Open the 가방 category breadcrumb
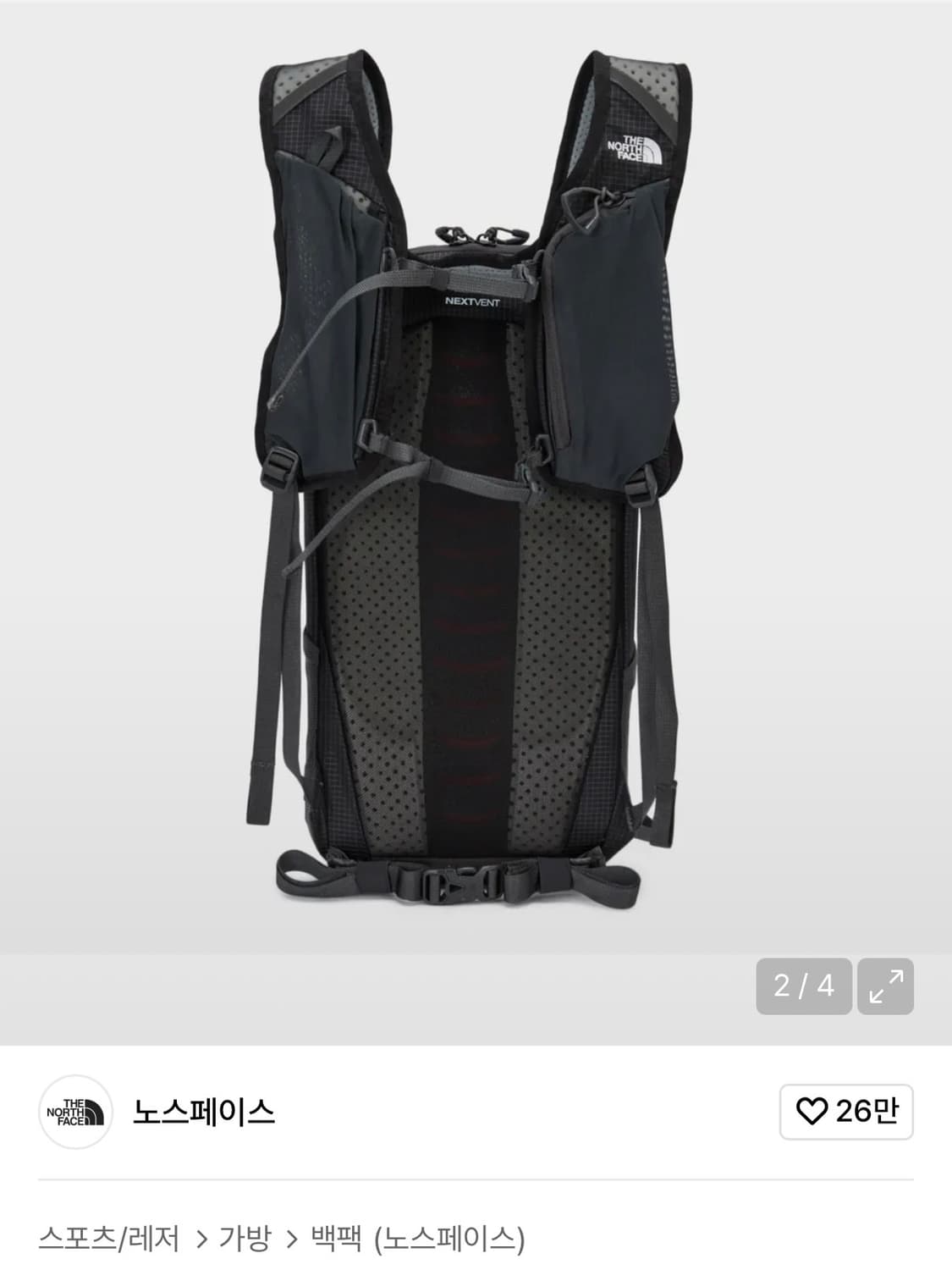The height and width of the screenshot is (1270, 952). coord(245,1240)
